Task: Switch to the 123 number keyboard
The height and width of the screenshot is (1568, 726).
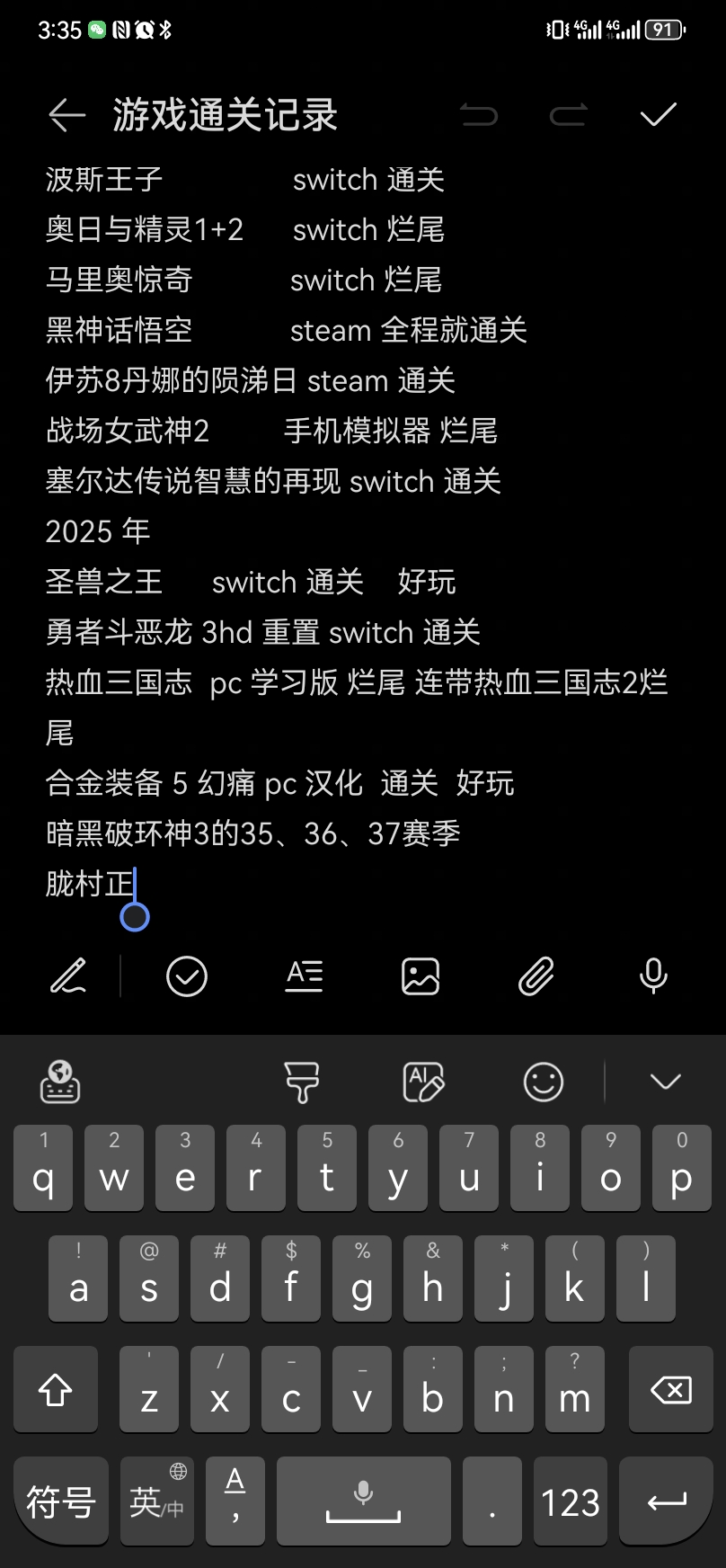Action: [x=571, y=1501]
